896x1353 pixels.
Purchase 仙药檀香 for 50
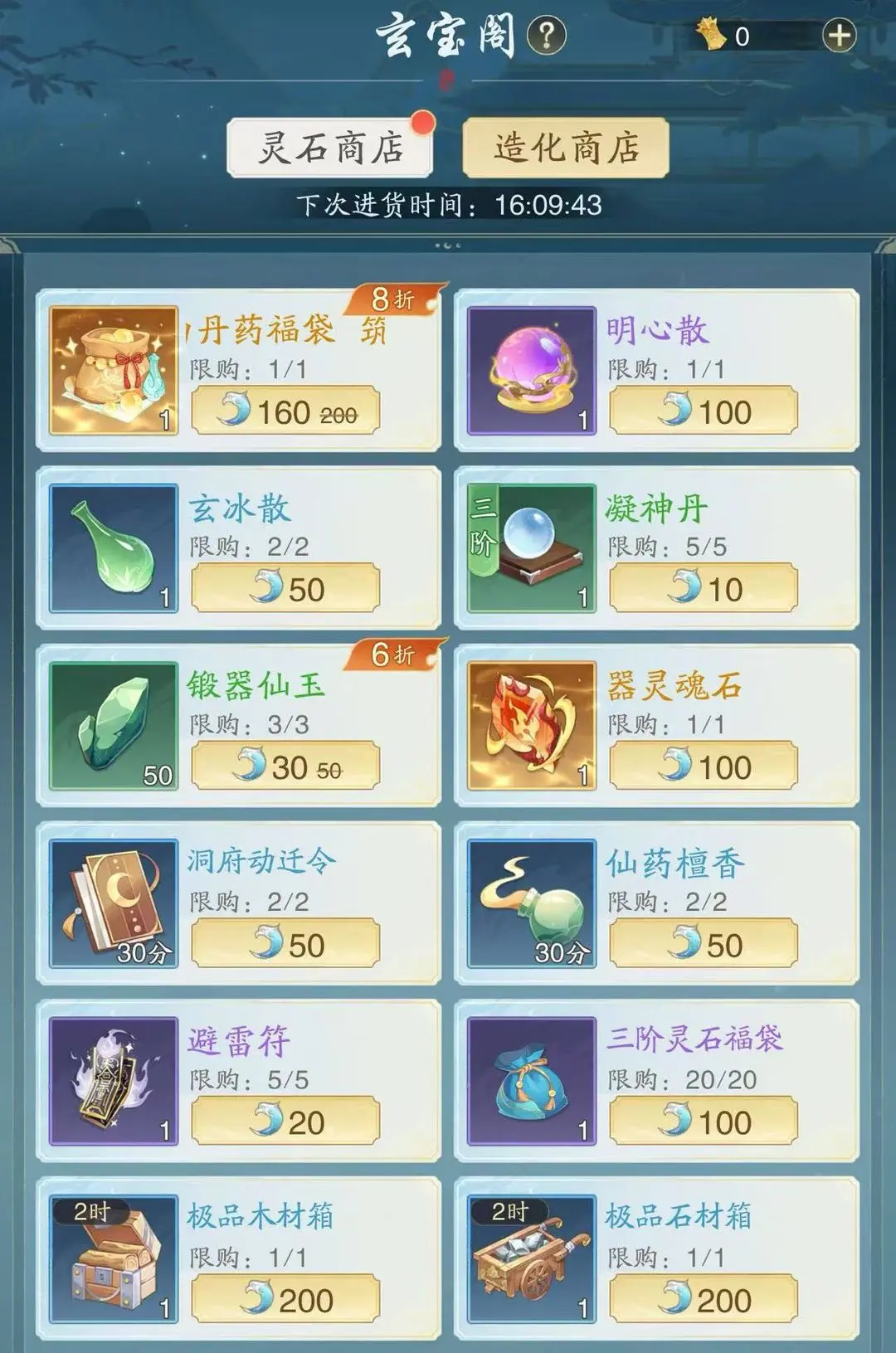[704, 945]
